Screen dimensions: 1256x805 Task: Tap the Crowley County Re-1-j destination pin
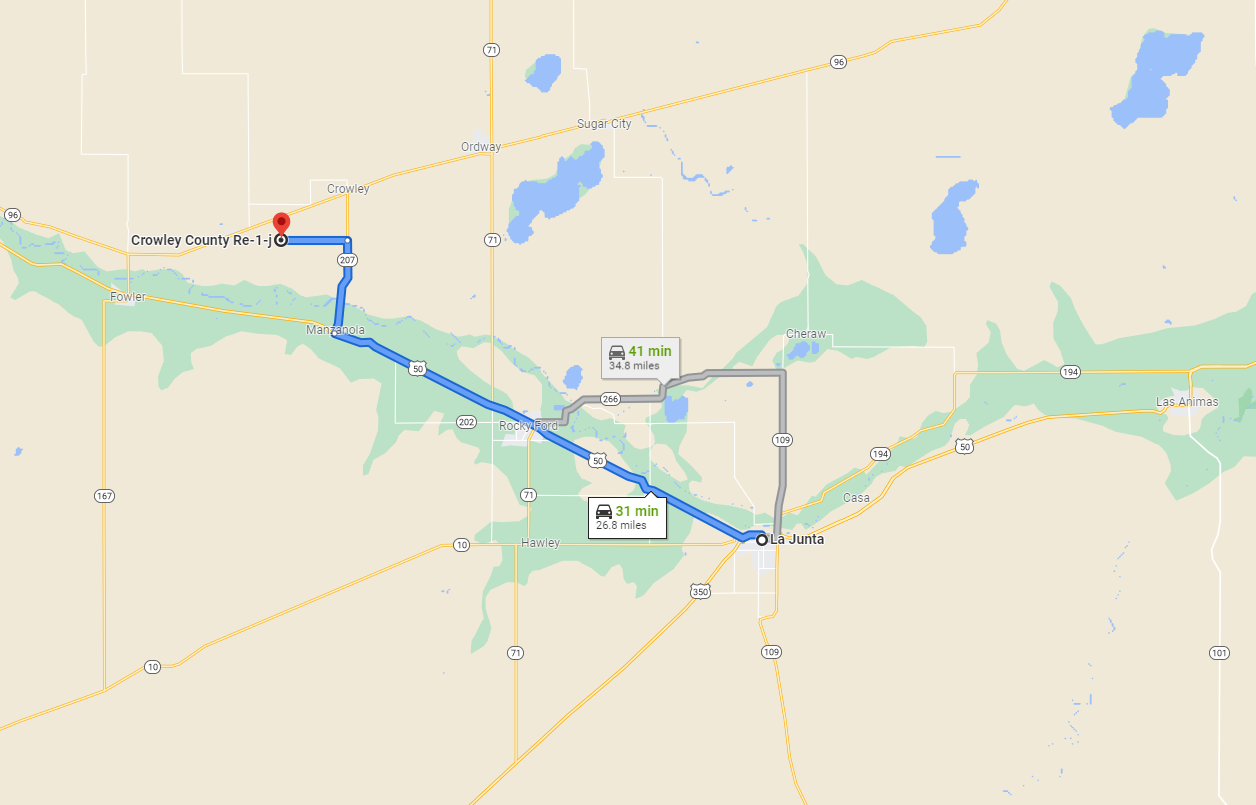tap(281, 225)
